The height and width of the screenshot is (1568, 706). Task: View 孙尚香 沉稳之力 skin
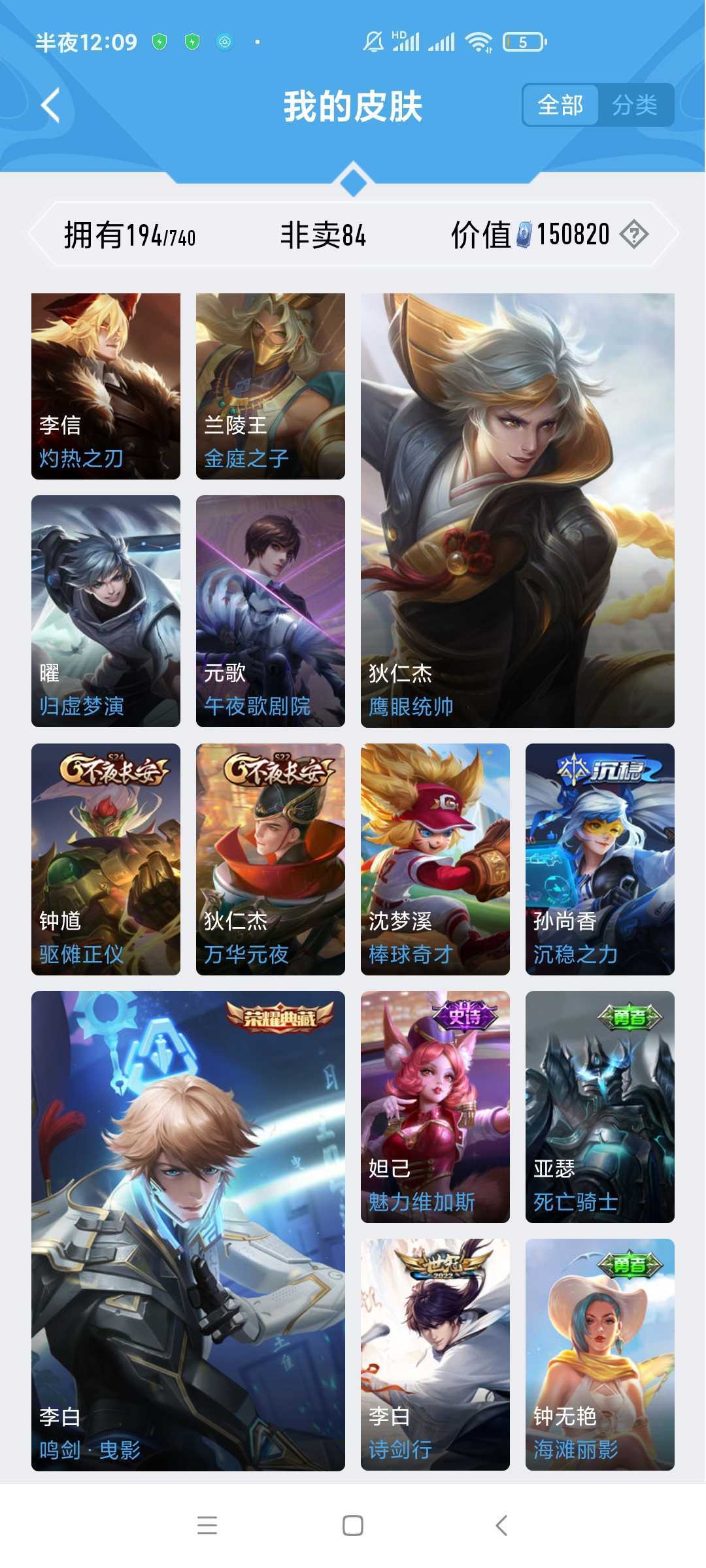pos(600,858)
